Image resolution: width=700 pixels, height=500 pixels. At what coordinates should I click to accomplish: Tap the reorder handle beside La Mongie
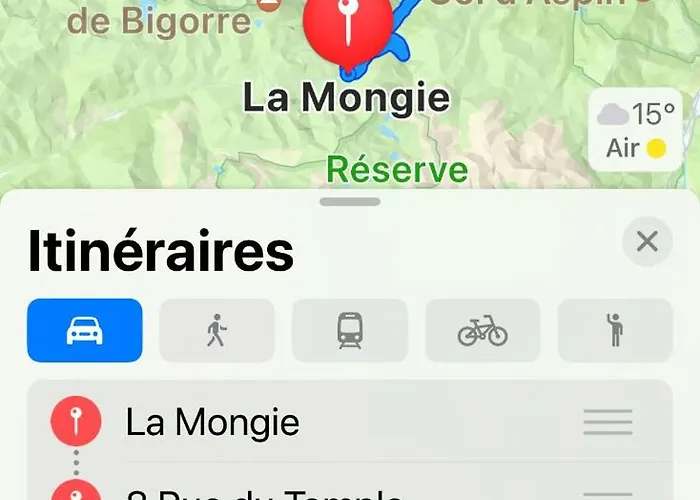(x=608, y=422)
